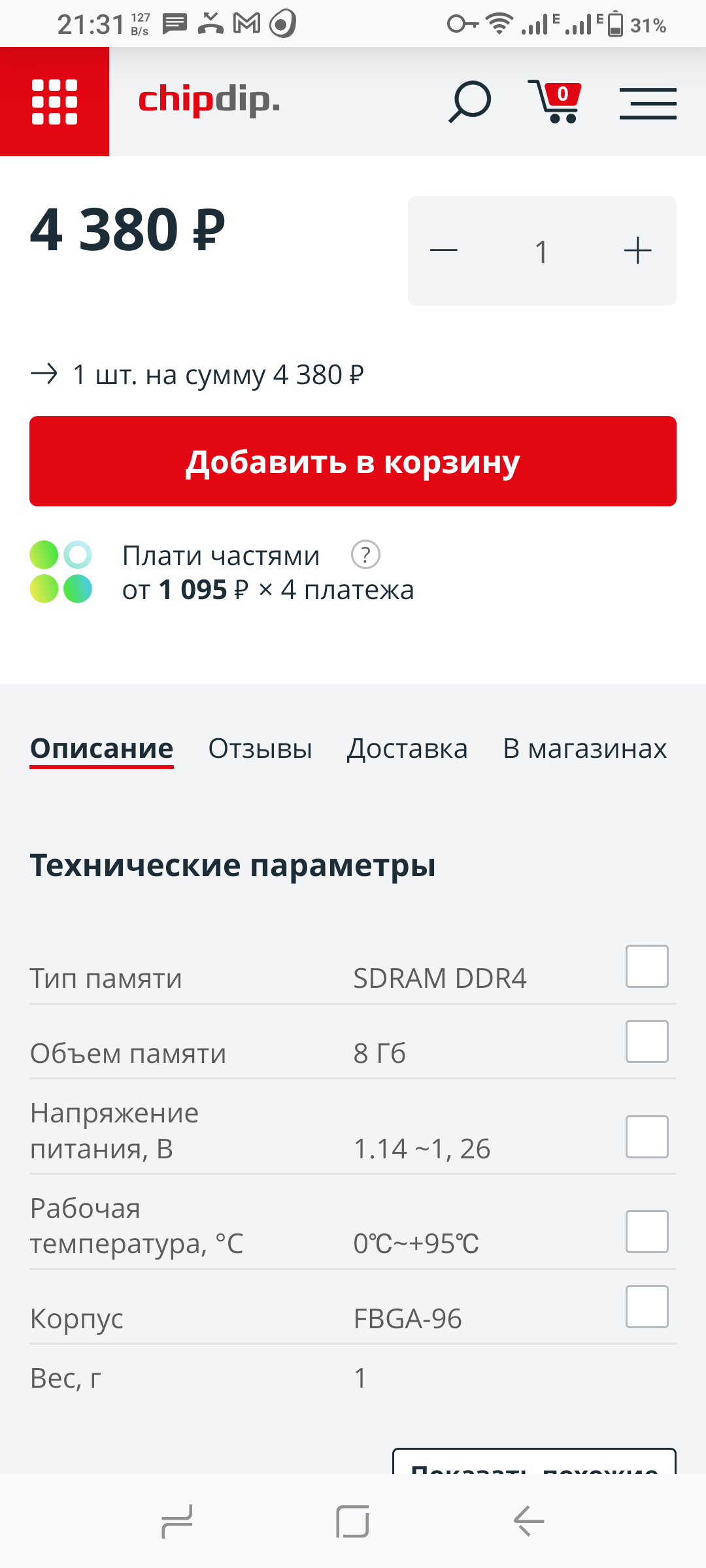This screenshot has height=1568, width=706.
Task: Switch to the Доставка tab
Action: pos(407,749)
